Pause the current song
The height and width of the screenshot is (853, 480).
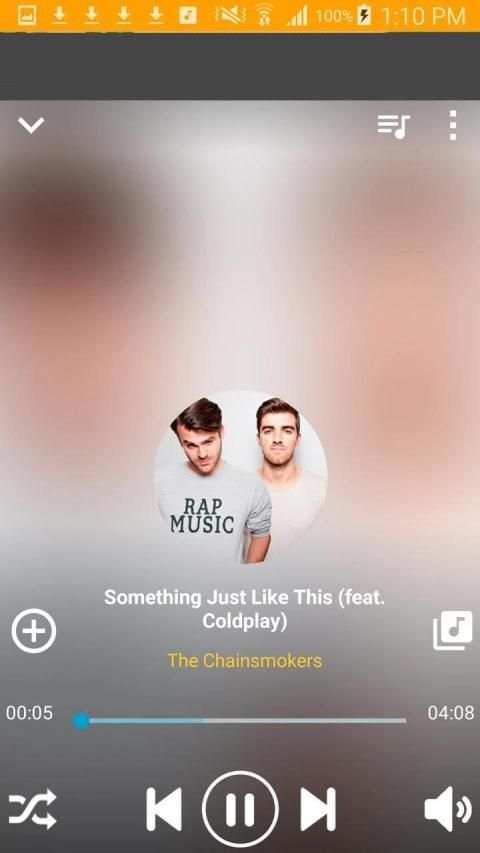(x=240, y=809)
